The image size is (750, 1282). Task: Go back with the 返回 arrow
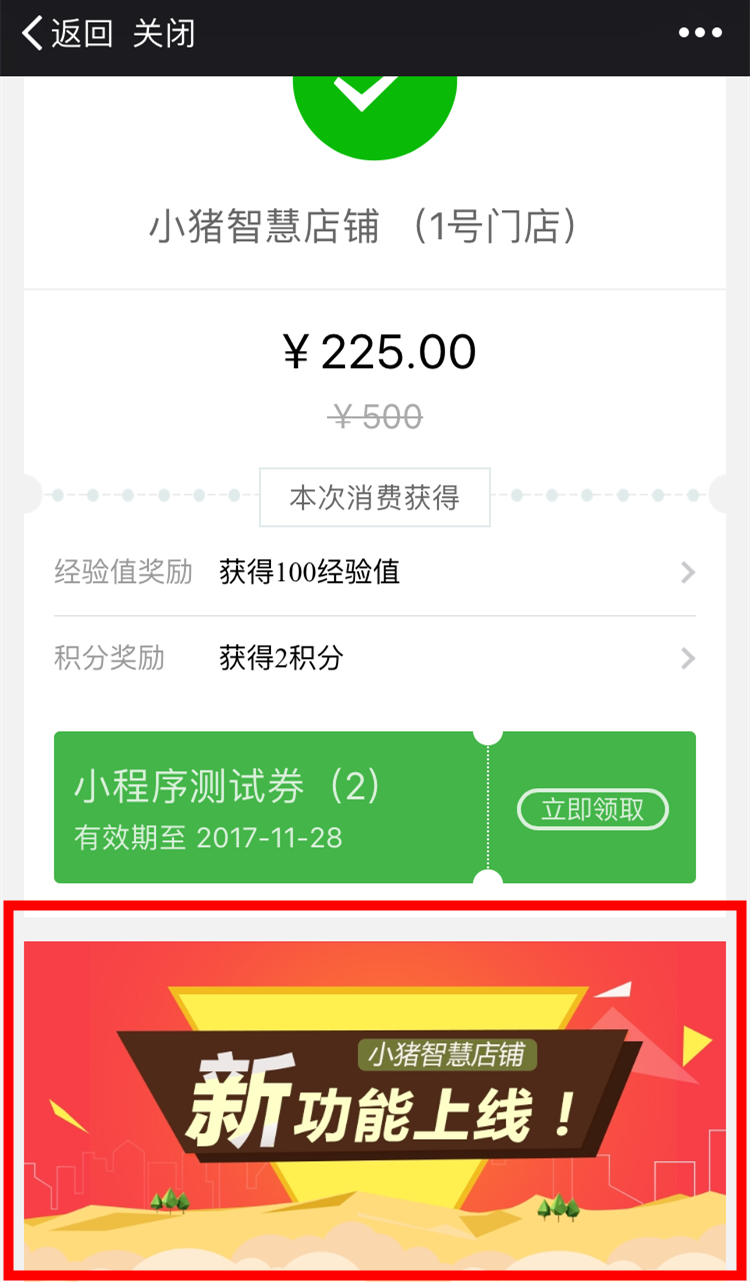(66, 34)
